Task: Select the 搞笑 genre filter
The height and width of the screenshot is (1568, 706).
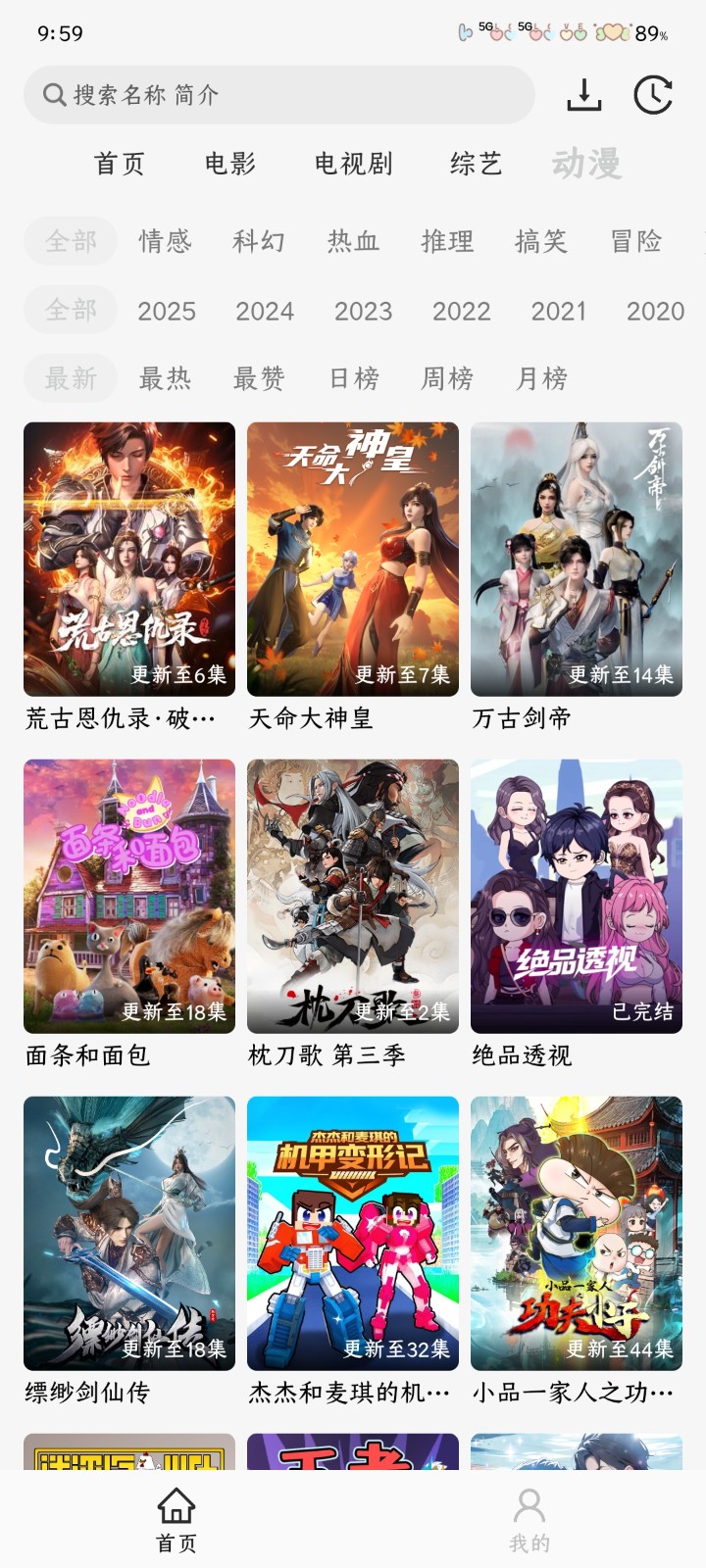Action: click(x=541, y=241)
